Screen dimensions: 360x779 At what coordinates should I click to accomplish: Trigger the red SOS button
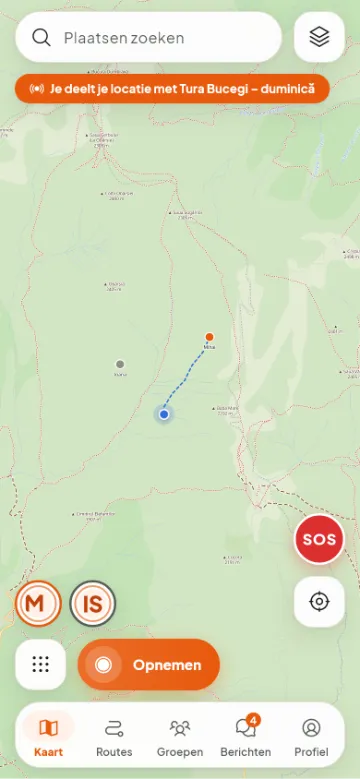click(x=319, y=540)
